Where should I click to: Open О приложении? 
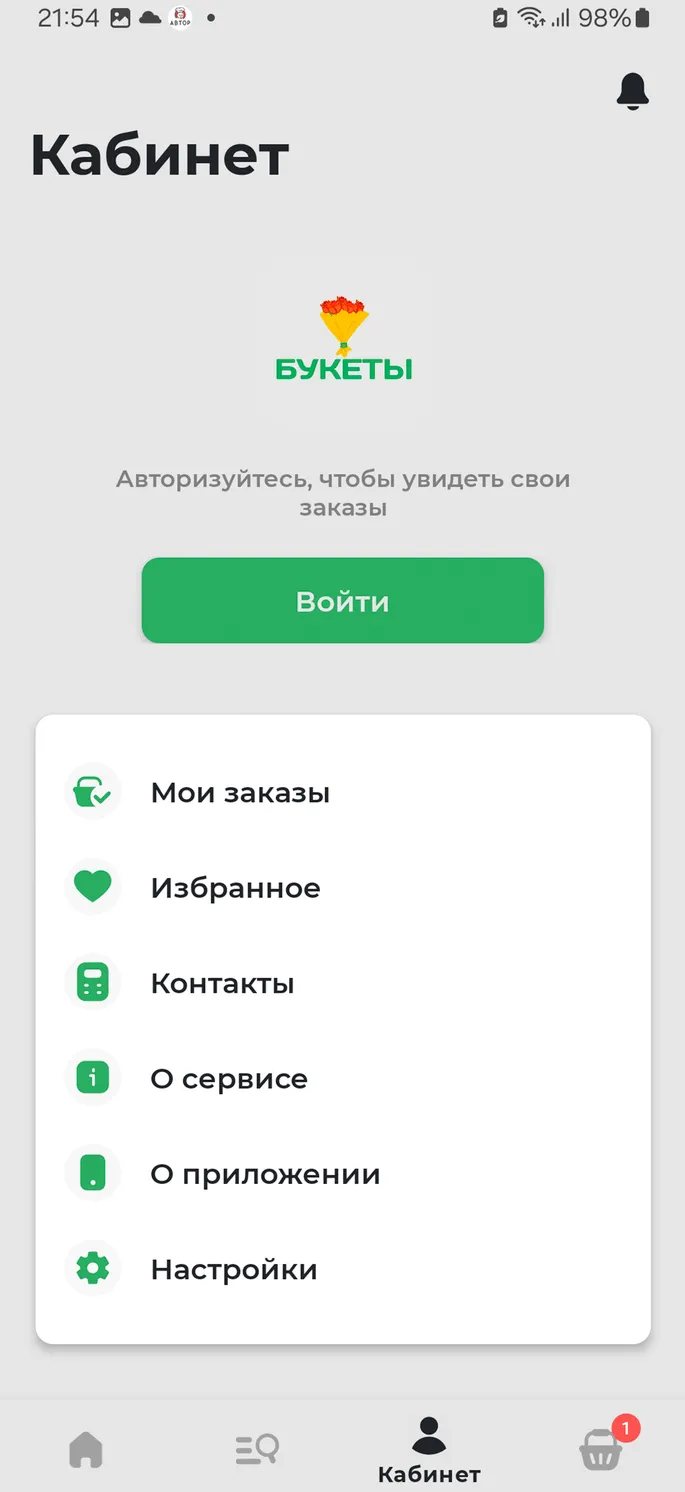click(x=343, y=1174)
